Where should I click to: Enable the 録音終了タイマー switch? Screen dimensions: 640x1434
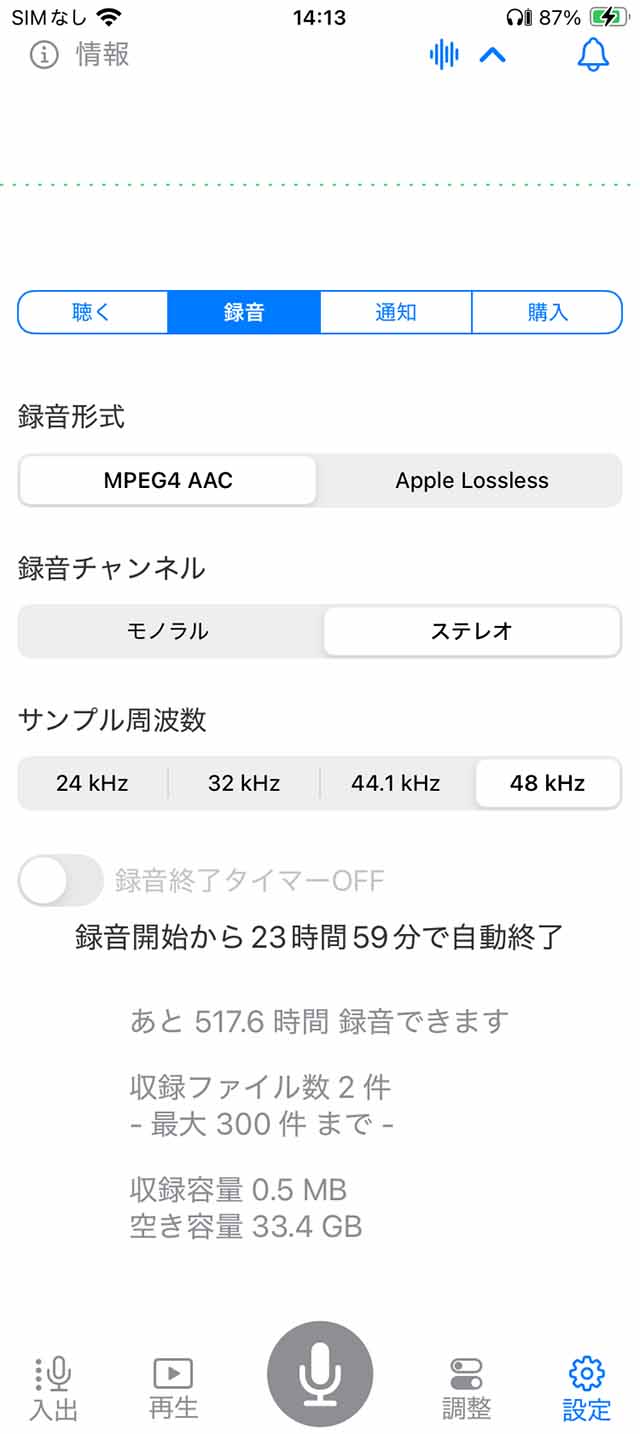click(x=61, y=880)
